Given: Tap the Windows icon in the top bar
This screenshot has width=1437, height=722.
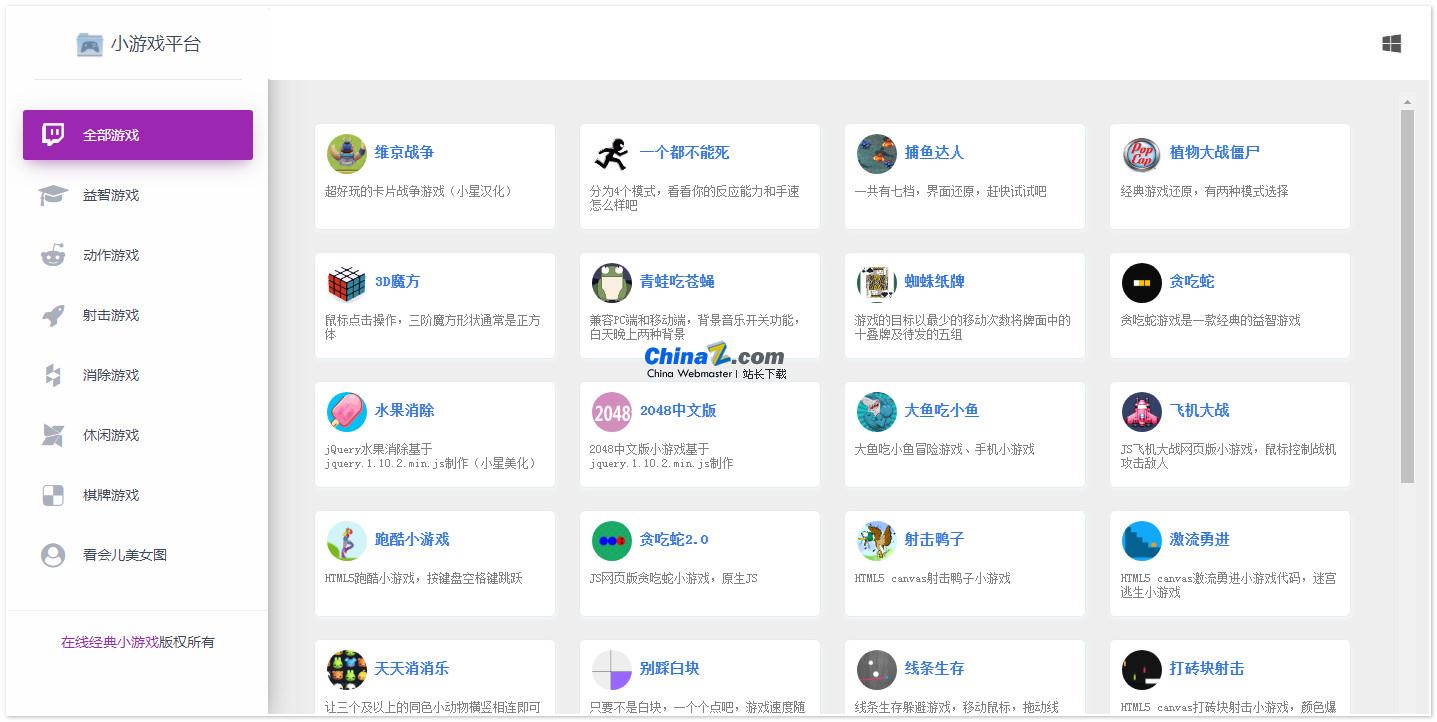Looking at the screenshot, I should coord(1391,44).
